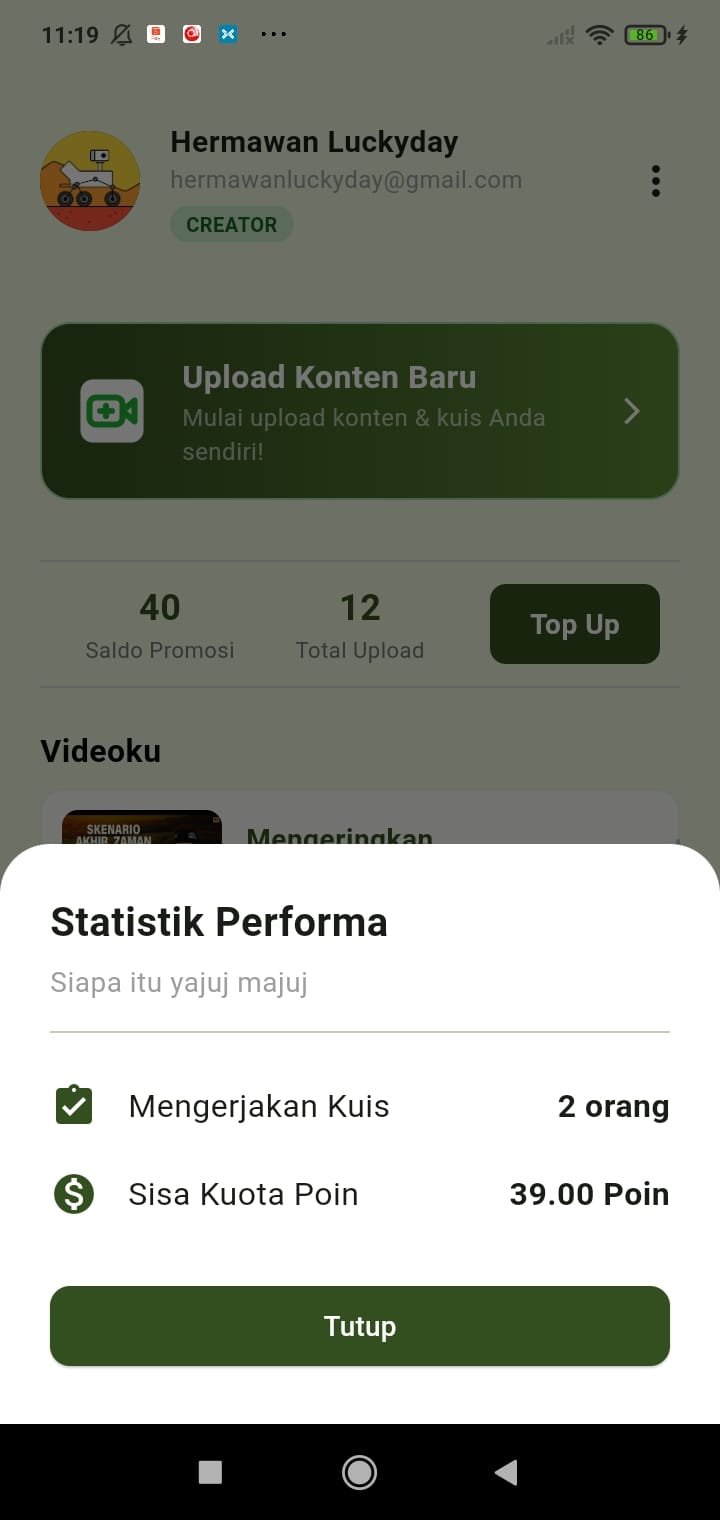
Task: Select the Total Upload stat
Action: (x=359, y=622)
